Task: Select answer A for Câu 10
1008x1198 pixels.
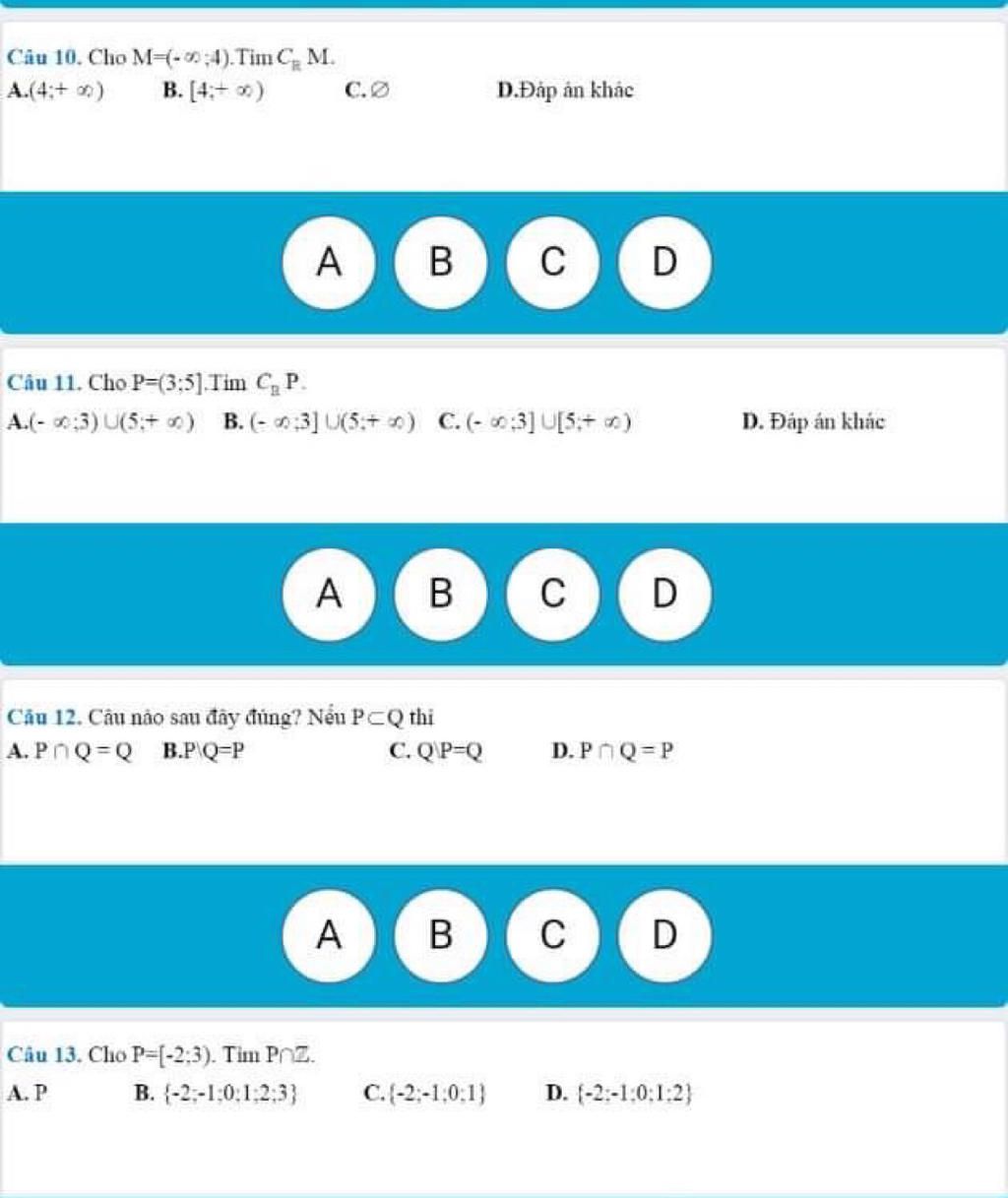Action: (x=329, y=263)
